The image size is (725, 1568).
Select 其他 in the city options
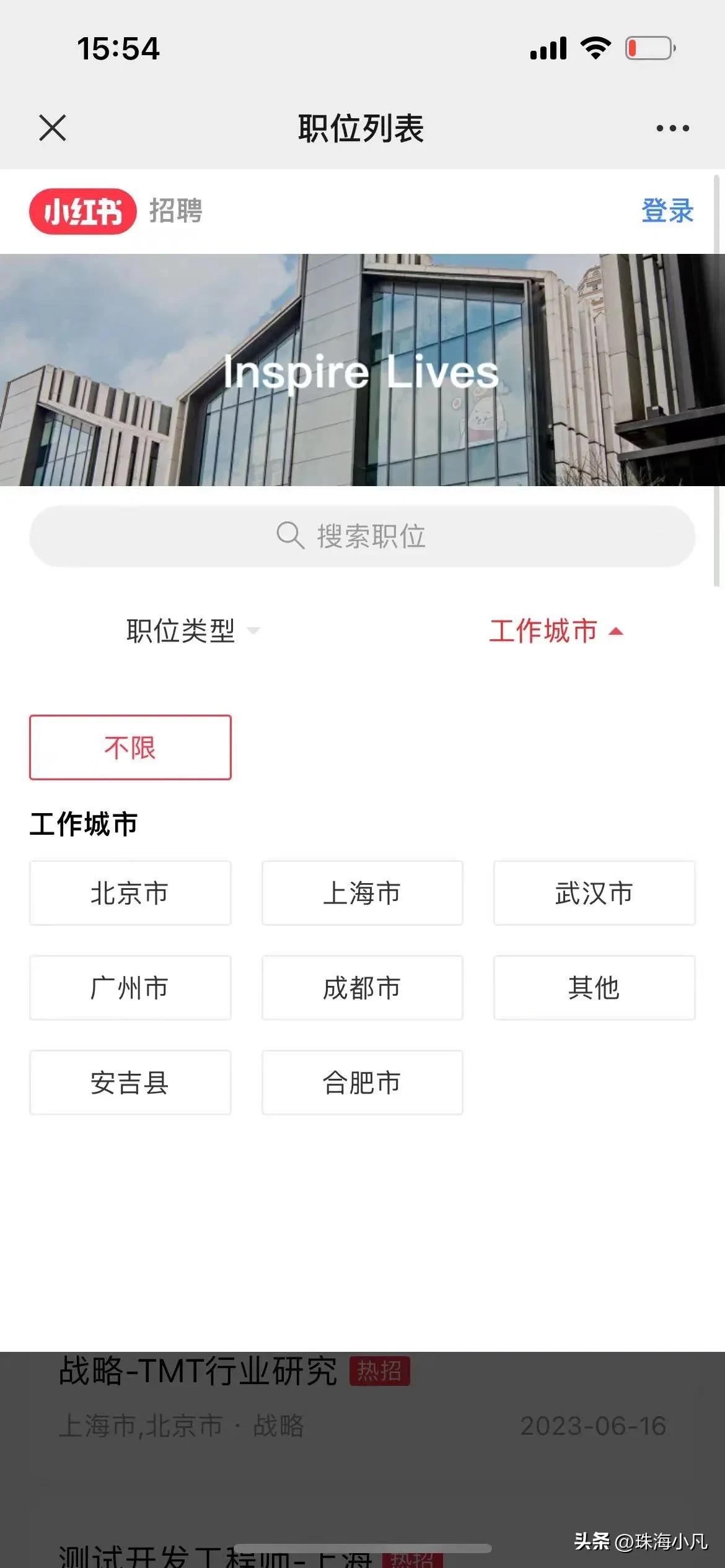(594, 988)
